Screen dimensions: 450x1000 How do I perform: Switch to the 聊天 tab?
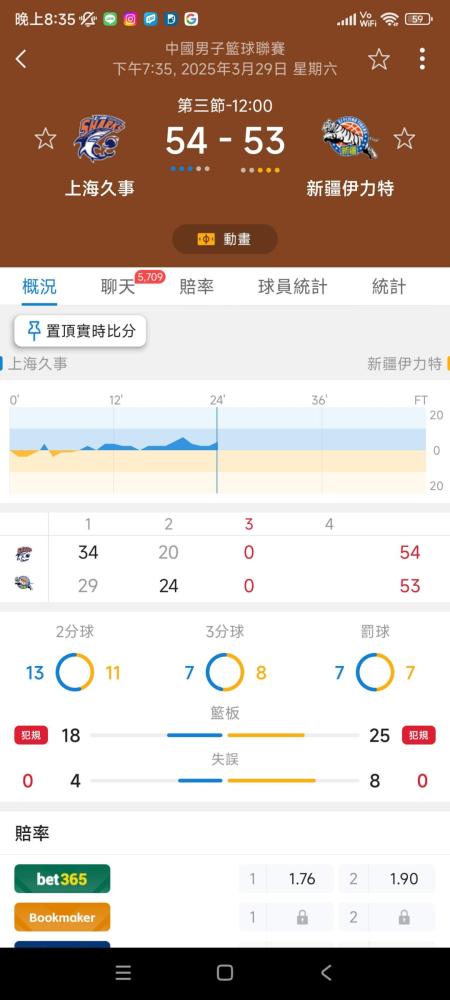click(119, 287)
